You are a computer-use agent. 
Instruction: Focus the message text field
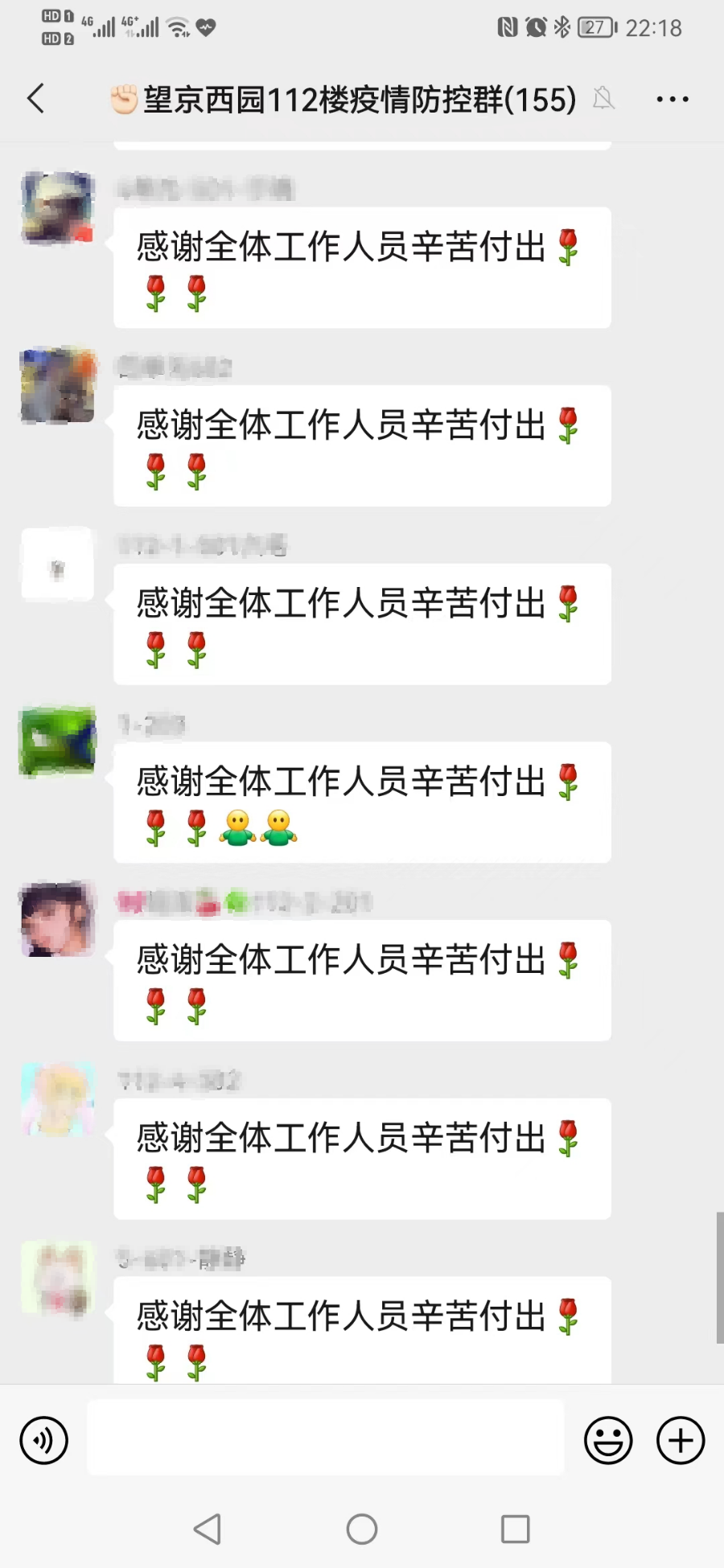(x=325, y=1438)
